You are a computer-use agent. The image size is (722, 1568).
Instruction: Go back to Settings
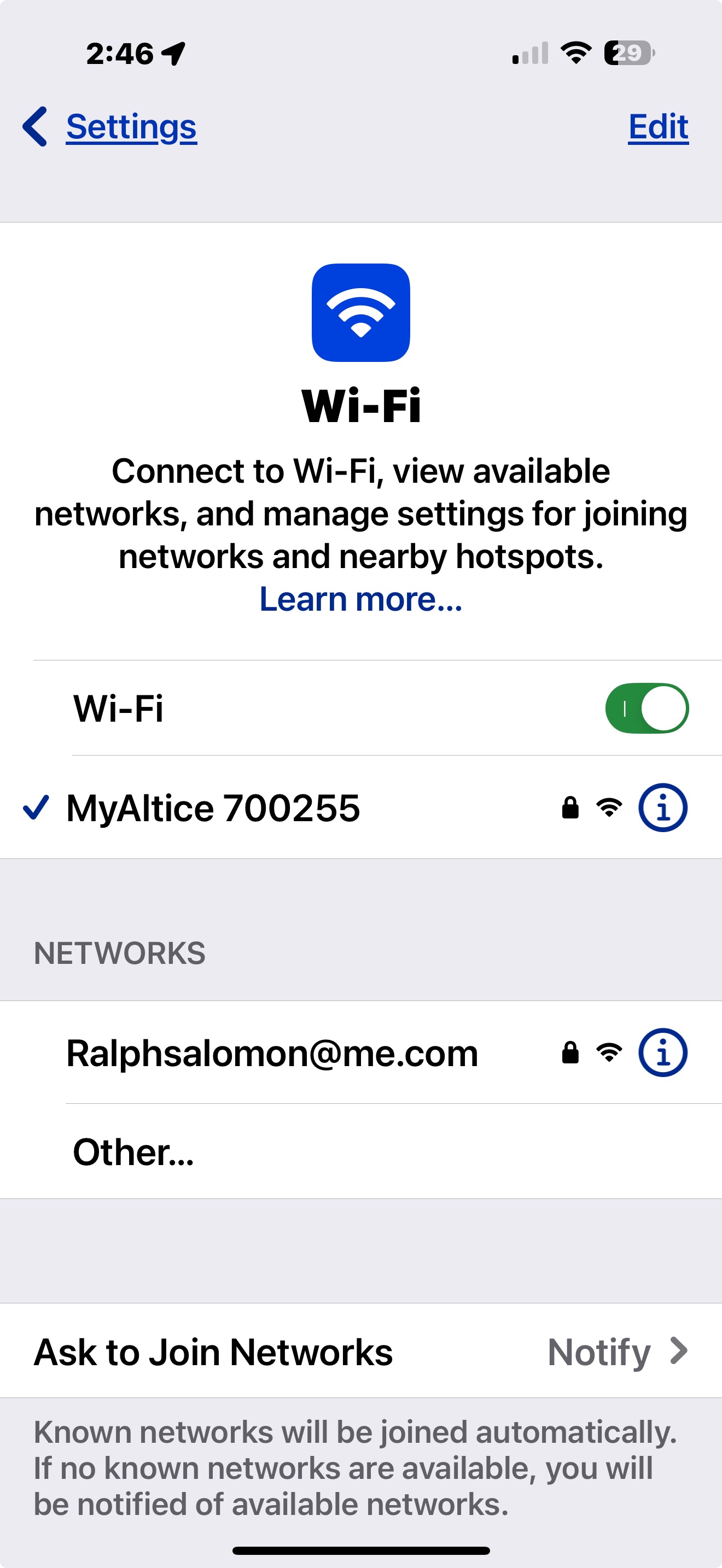click(110, 127)
